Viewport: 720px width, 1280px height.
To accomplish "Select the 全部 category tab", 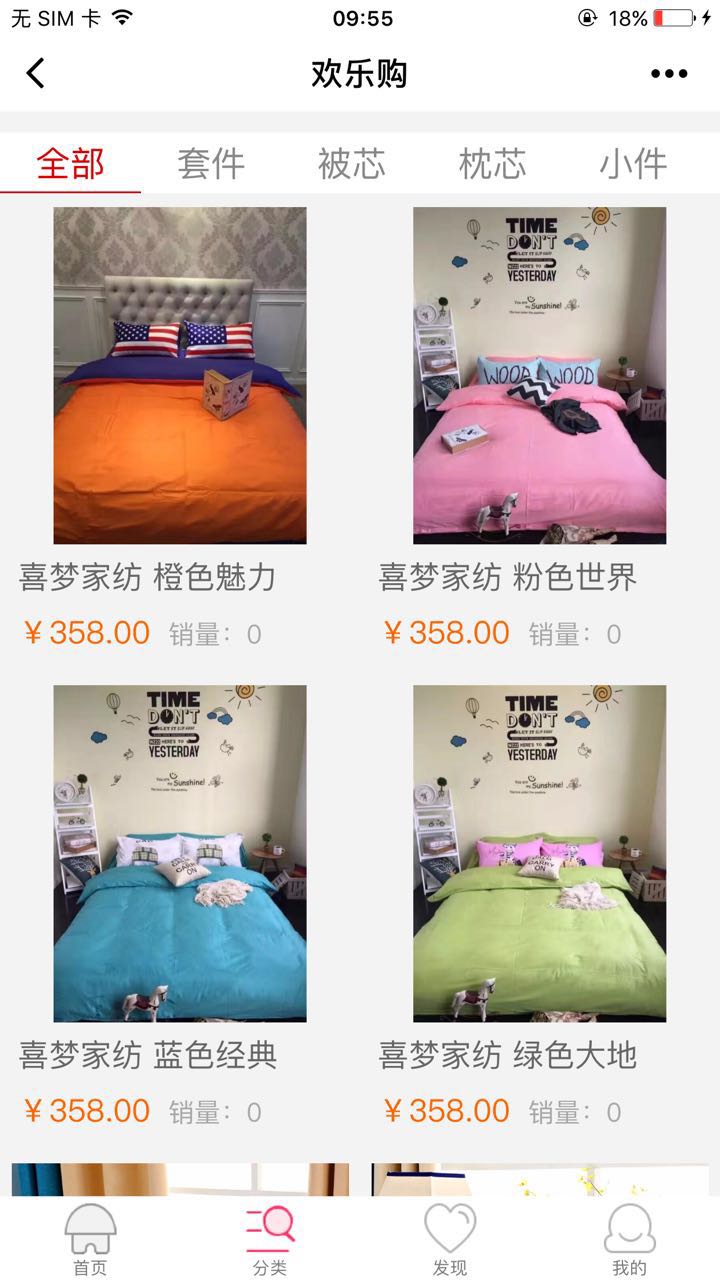I will (x=70, y=163).
